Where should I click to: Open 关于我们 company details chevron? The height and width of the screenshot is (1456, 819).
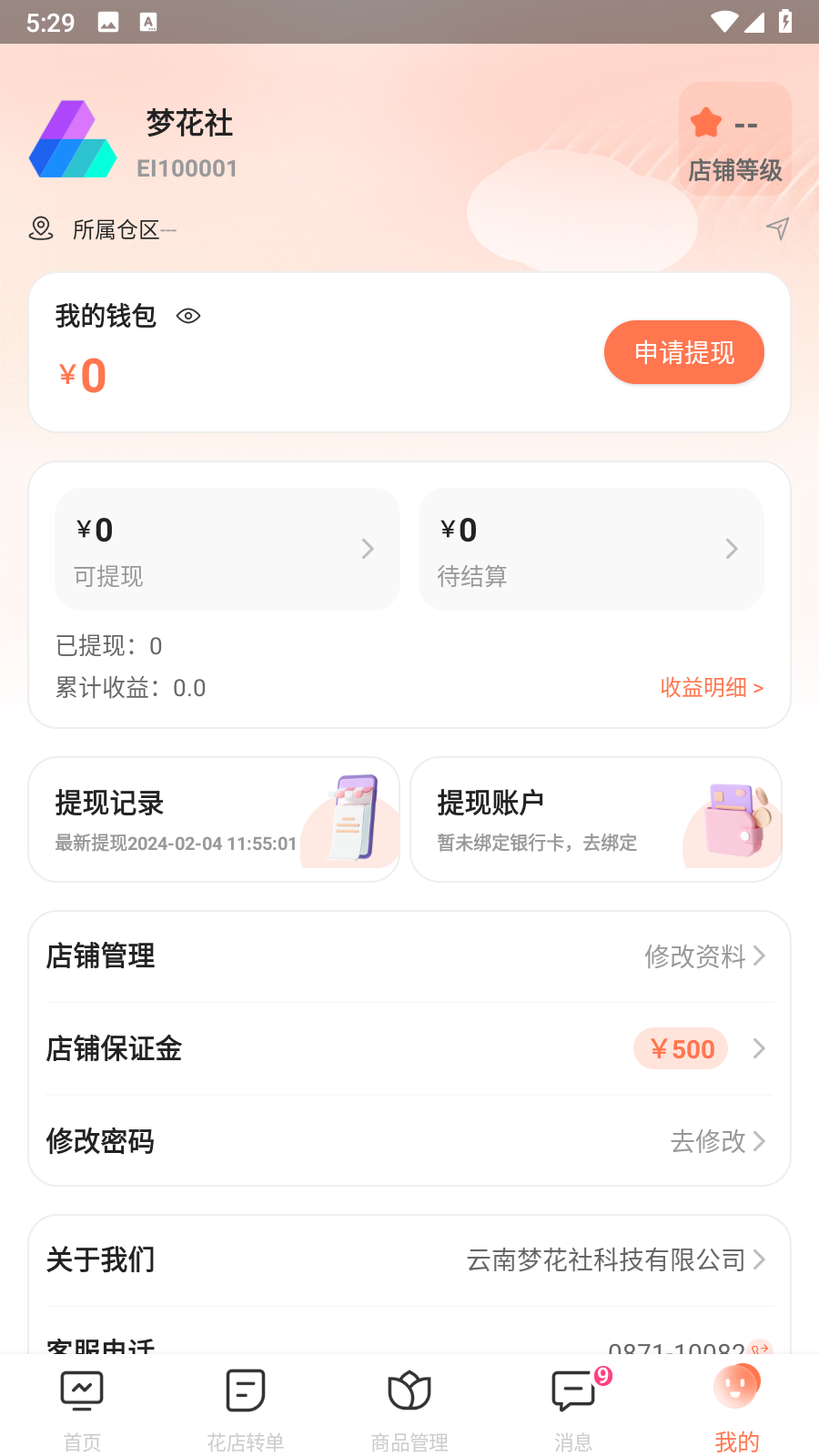pos(760,1260)
